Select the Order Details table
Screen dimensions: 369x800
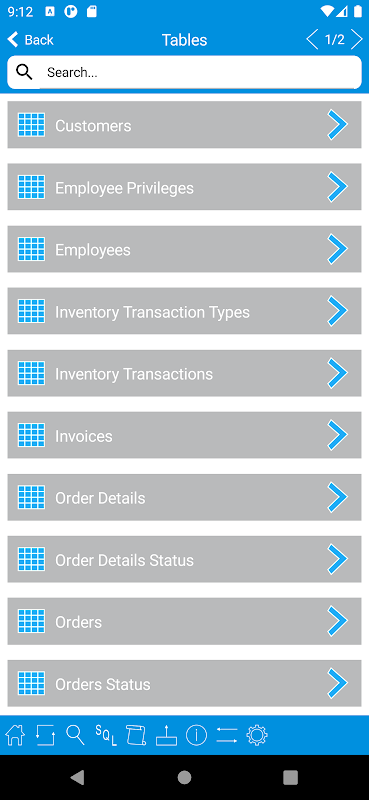tap(184, 497)
